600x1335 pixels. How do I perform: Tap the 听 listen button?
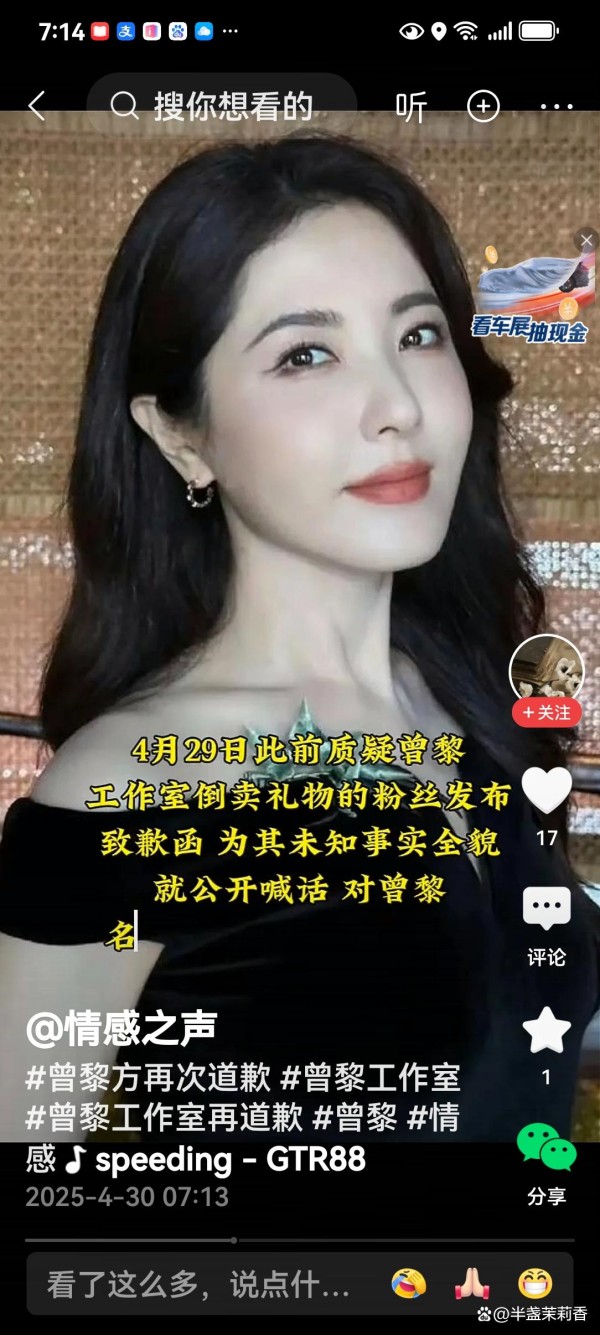411,106
